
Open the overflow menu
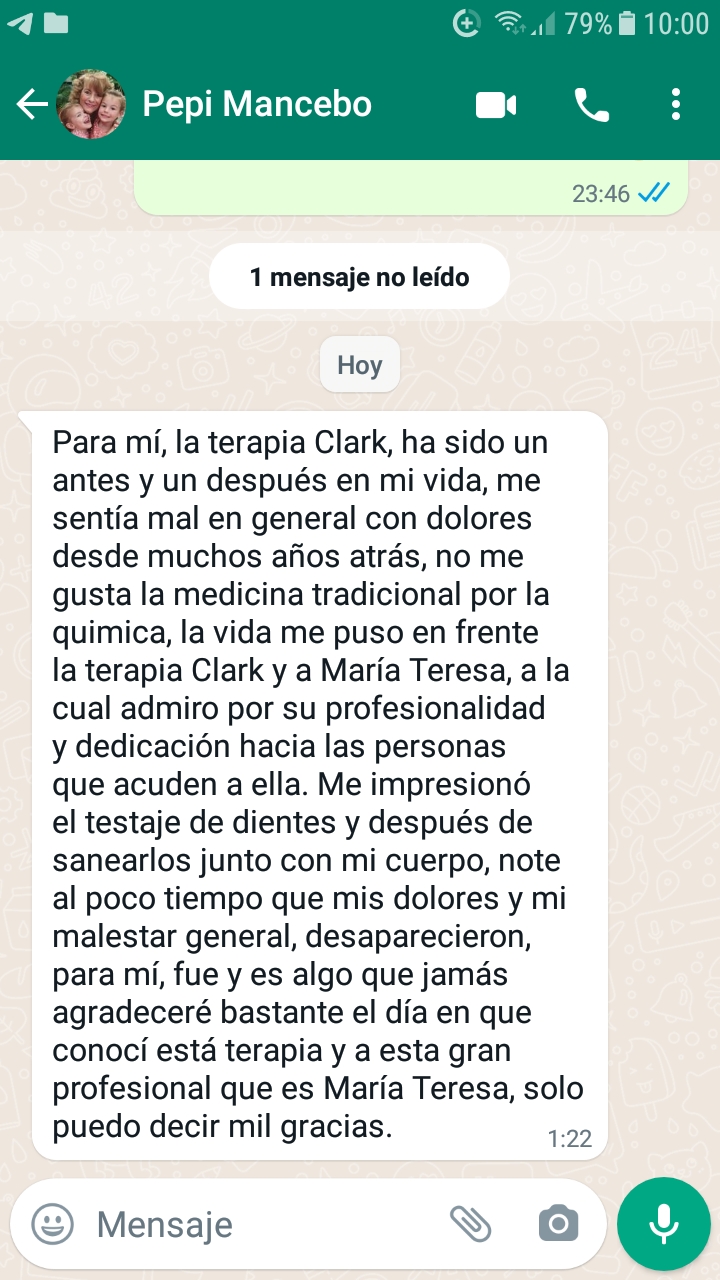tap(677, 104)
